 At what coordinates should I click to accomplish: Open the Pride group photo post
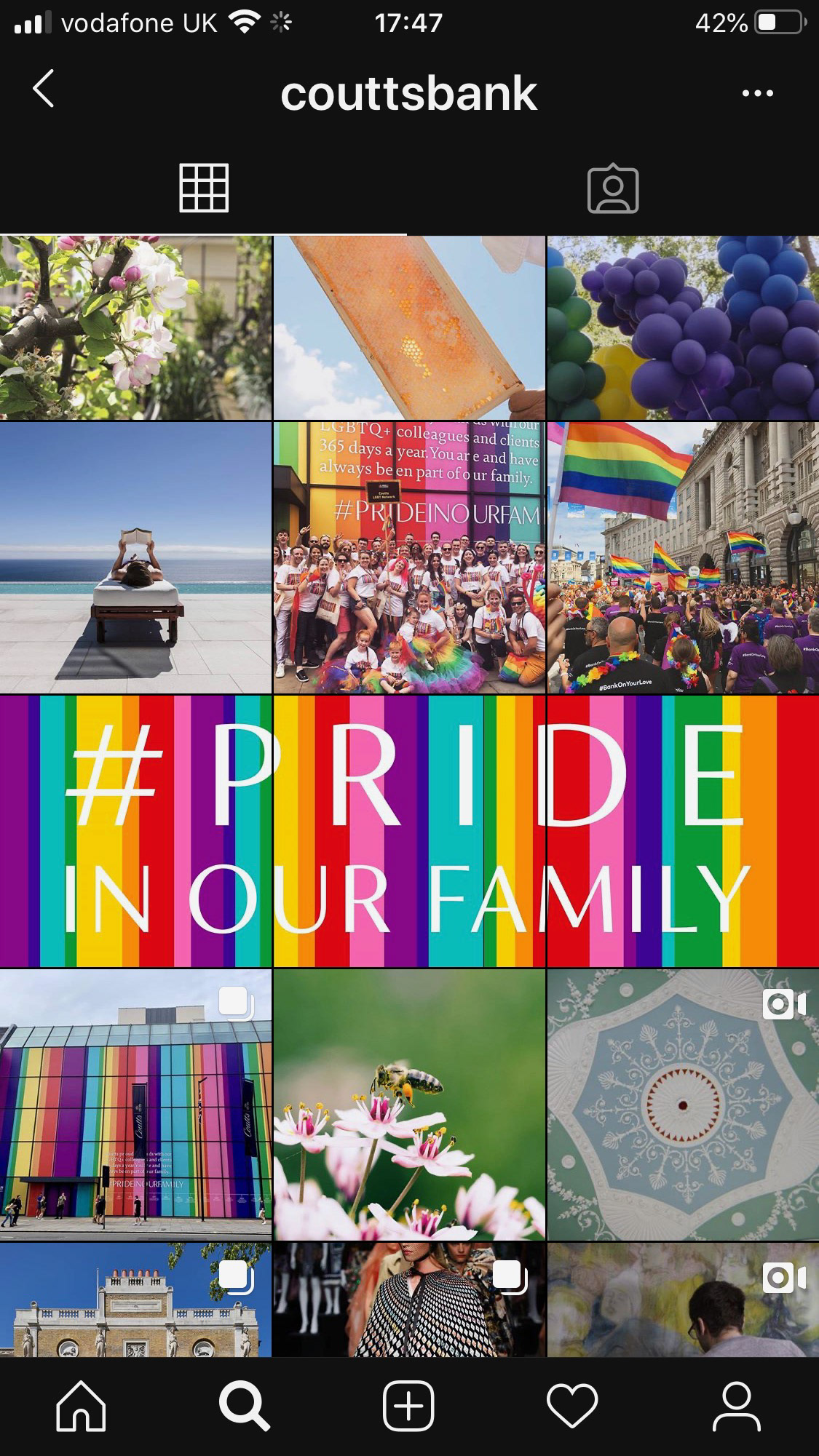click(x=409, y=557)
